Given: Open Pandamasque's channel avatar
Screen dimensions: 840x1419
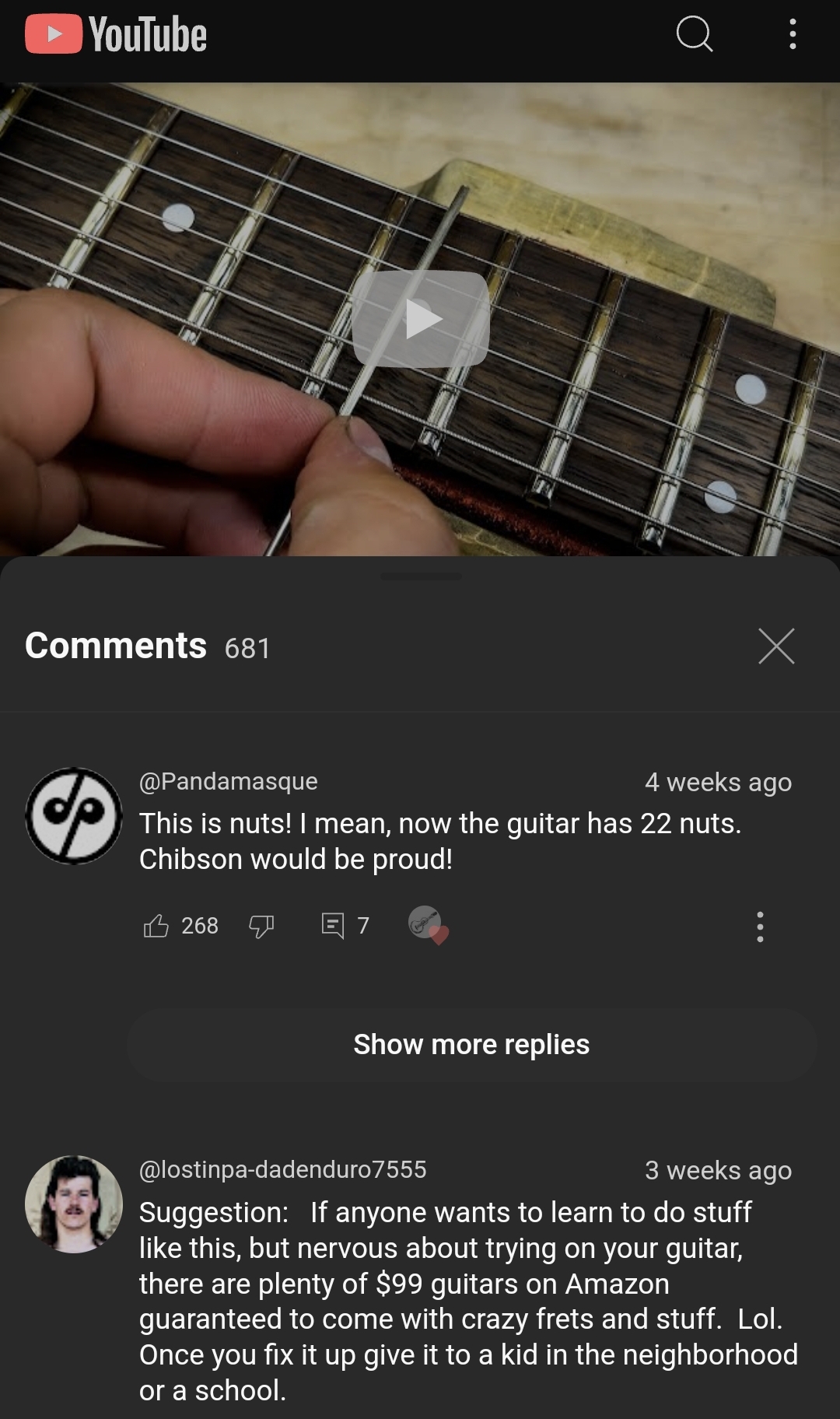Looking at the screenshot, I should [x=74, y=815].
